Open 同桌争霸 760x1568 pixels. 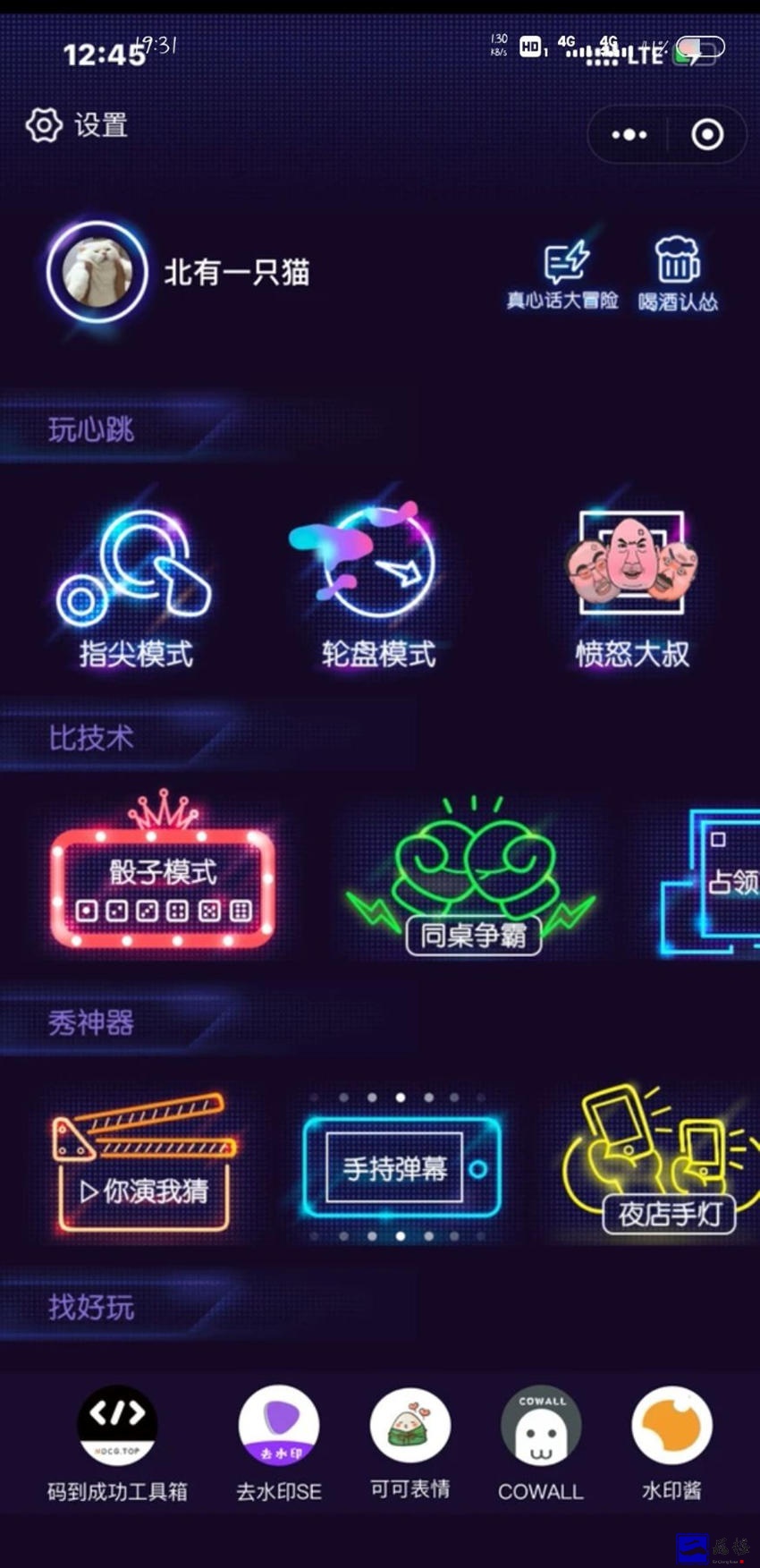[472, 881]
